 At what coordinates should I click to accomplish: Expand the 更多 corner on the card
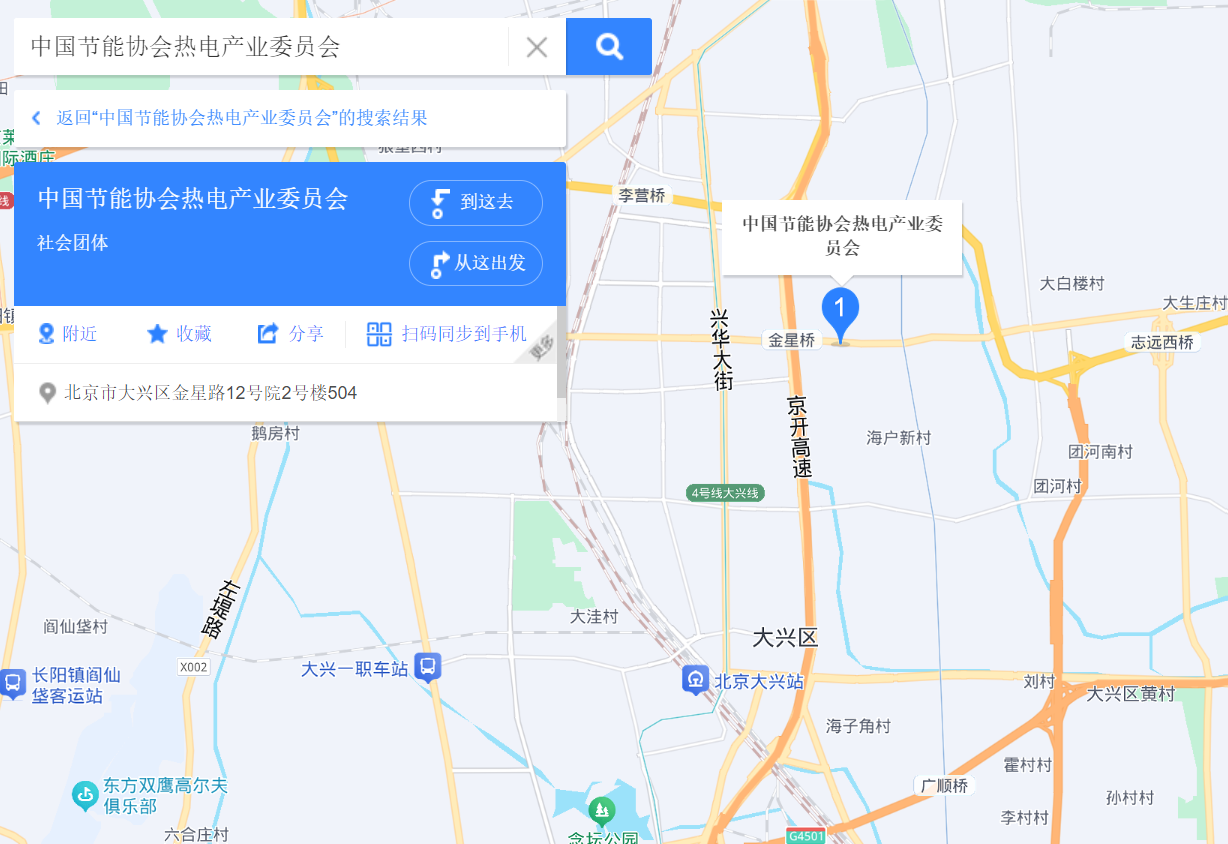[543, 347]
